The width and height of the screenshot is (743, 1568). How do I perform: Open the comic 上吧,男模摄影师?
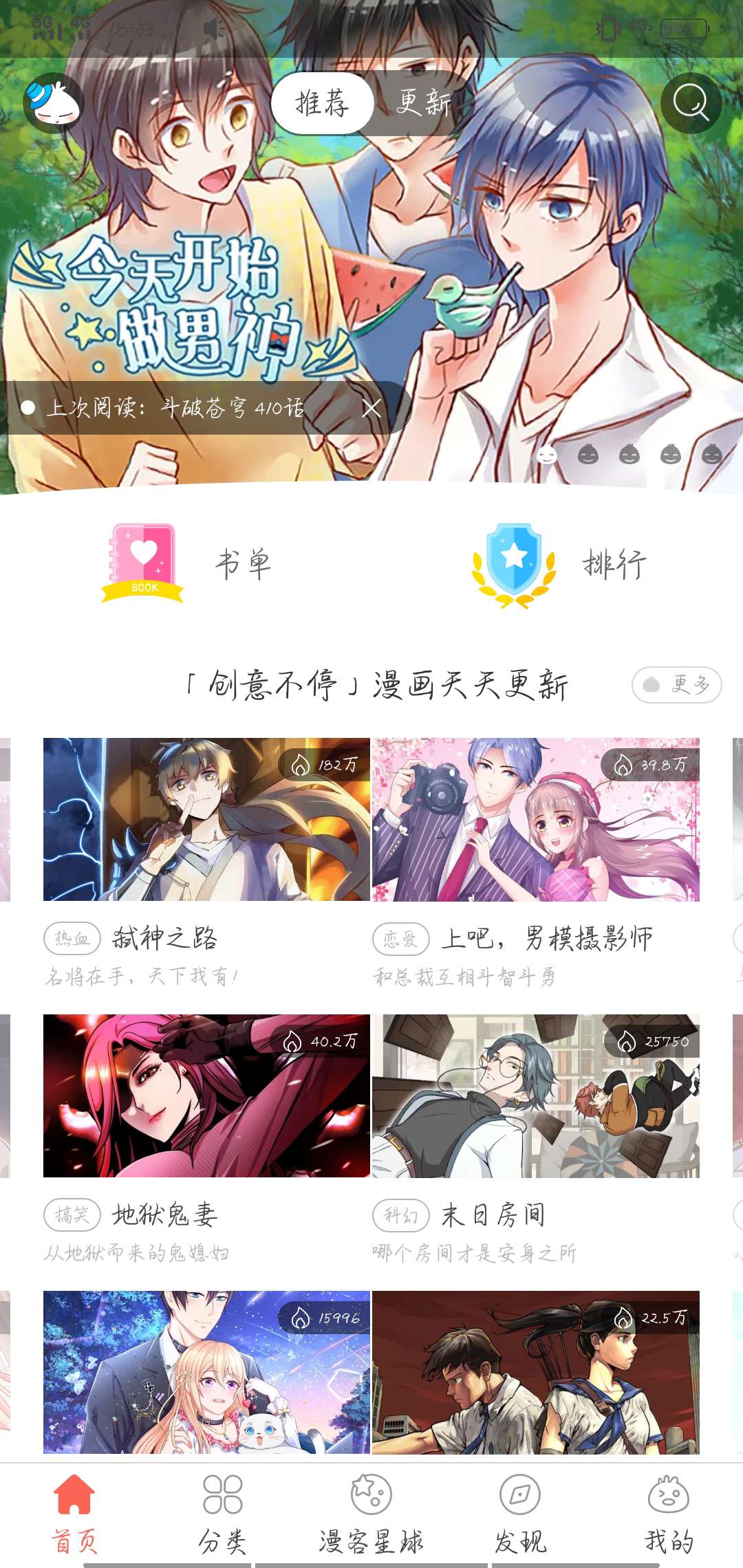536,863
